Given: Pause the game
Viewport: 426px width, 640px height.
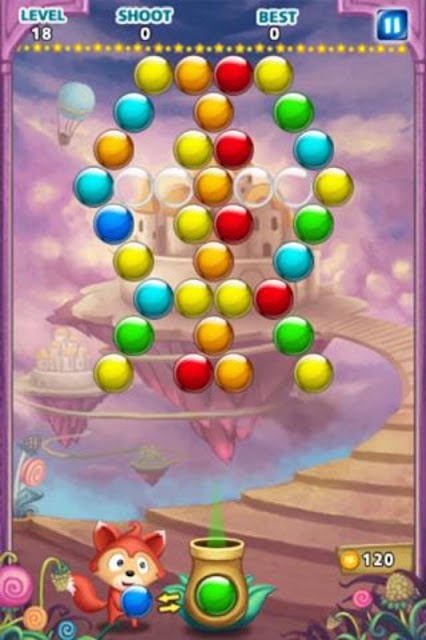Looking at the screenshot, I should coord(392,25).
